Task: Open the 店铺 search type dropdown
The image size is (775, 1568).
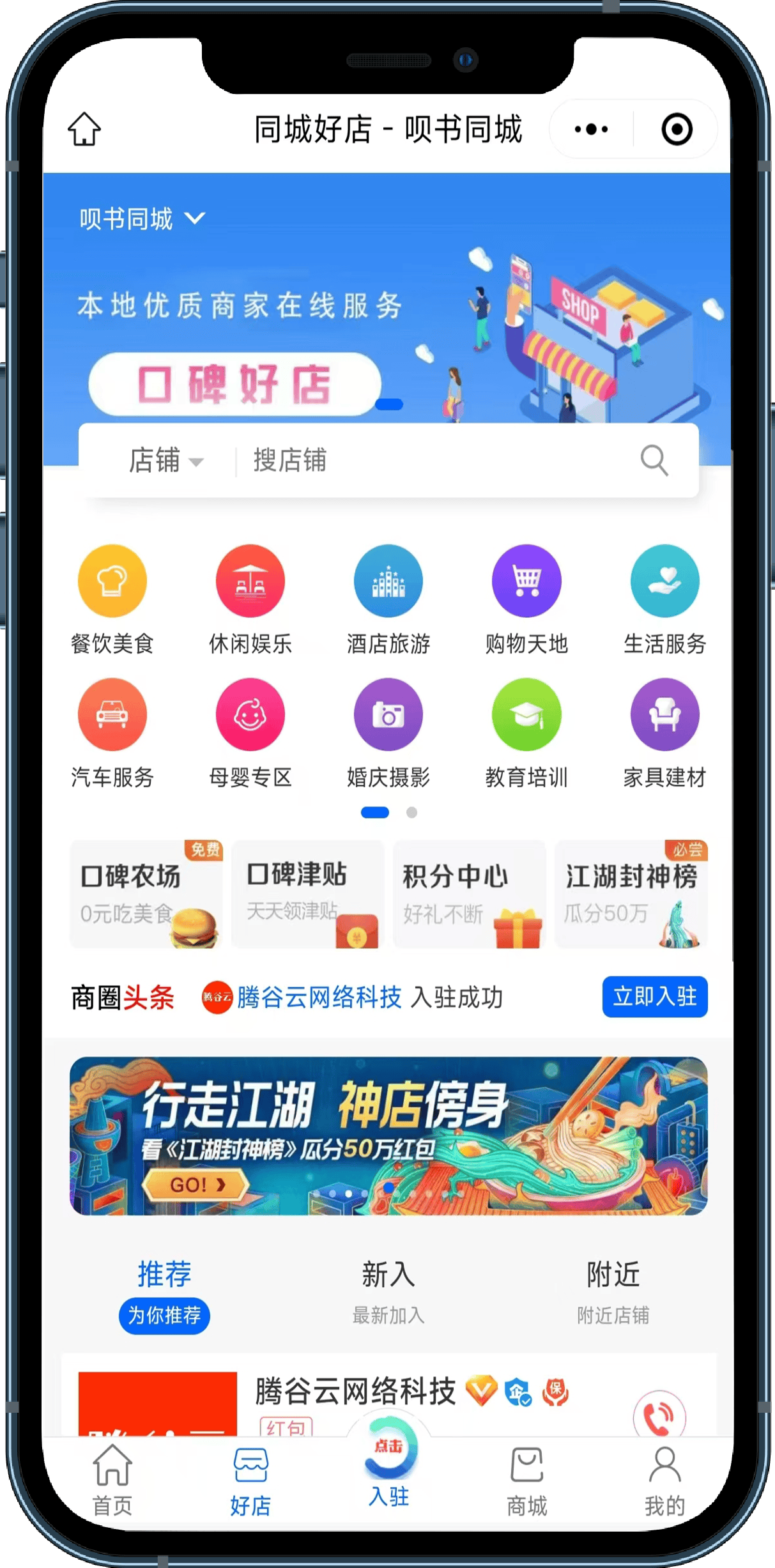Action: (165, 461)
